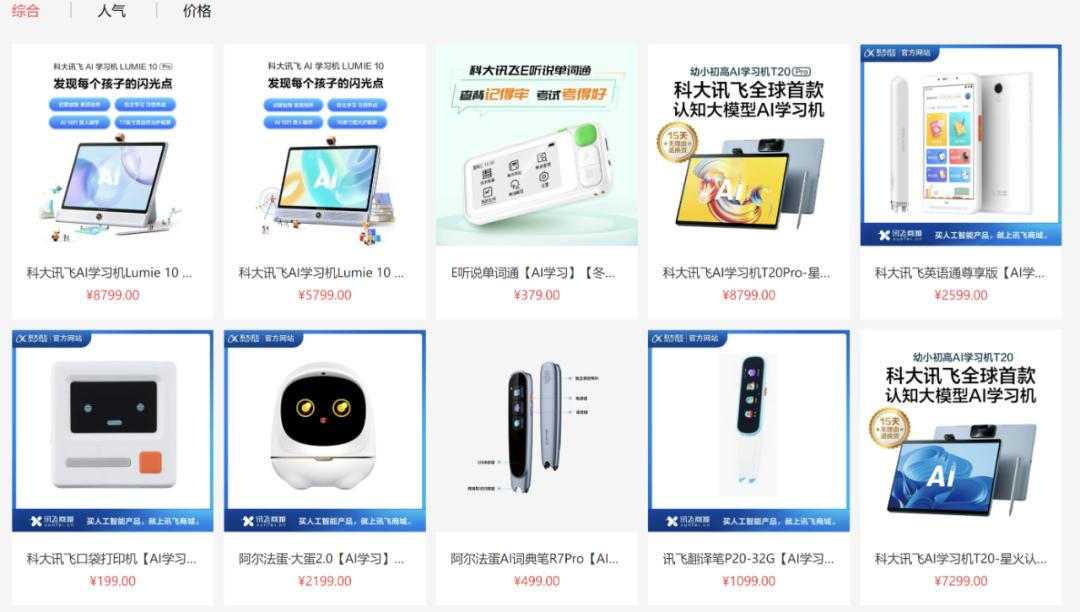Sort products by 人气
The width and height of the screenshot is (1080, 612).
pos(112,11)
